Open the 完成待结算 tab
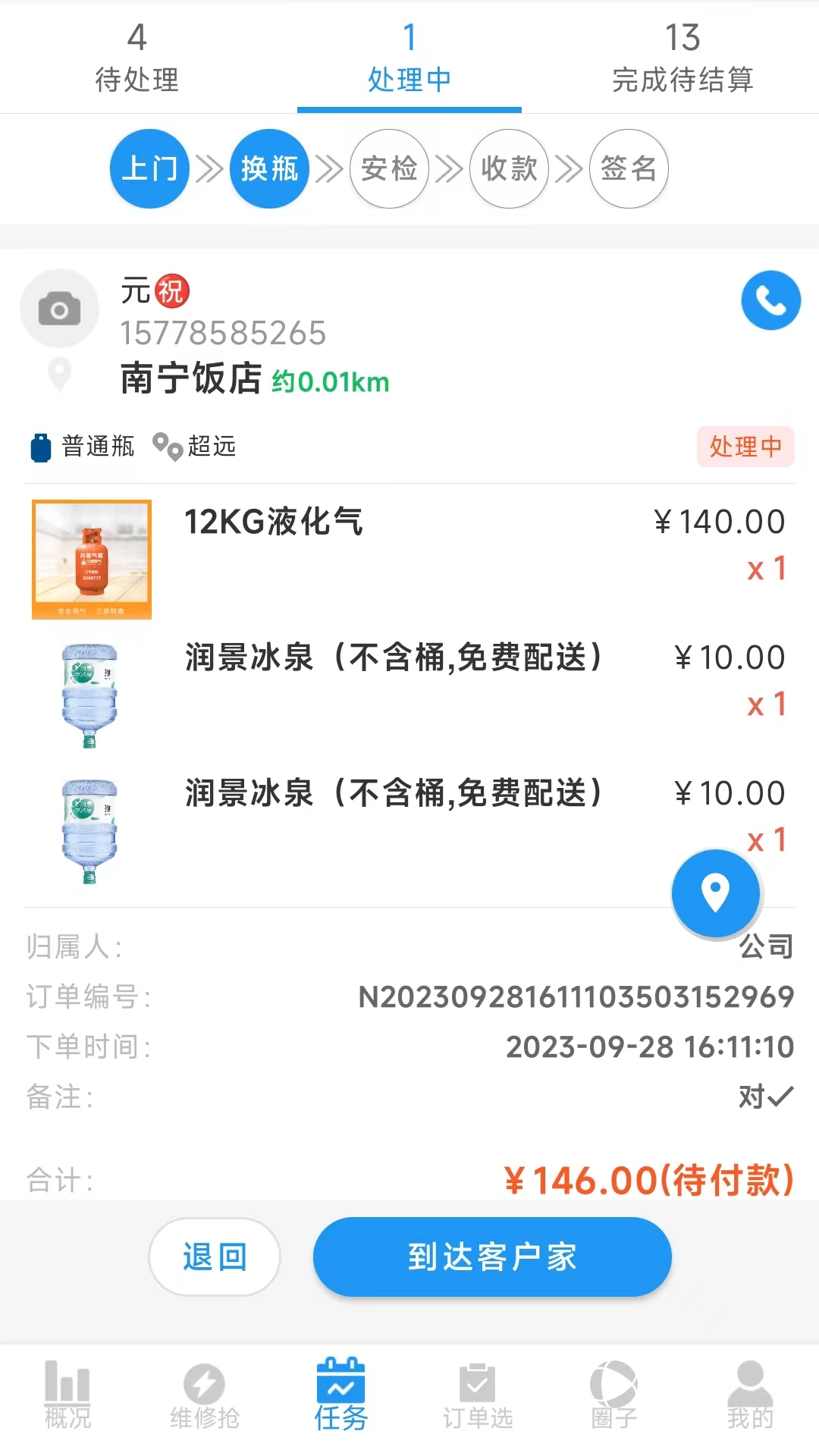 coord(682,58)
